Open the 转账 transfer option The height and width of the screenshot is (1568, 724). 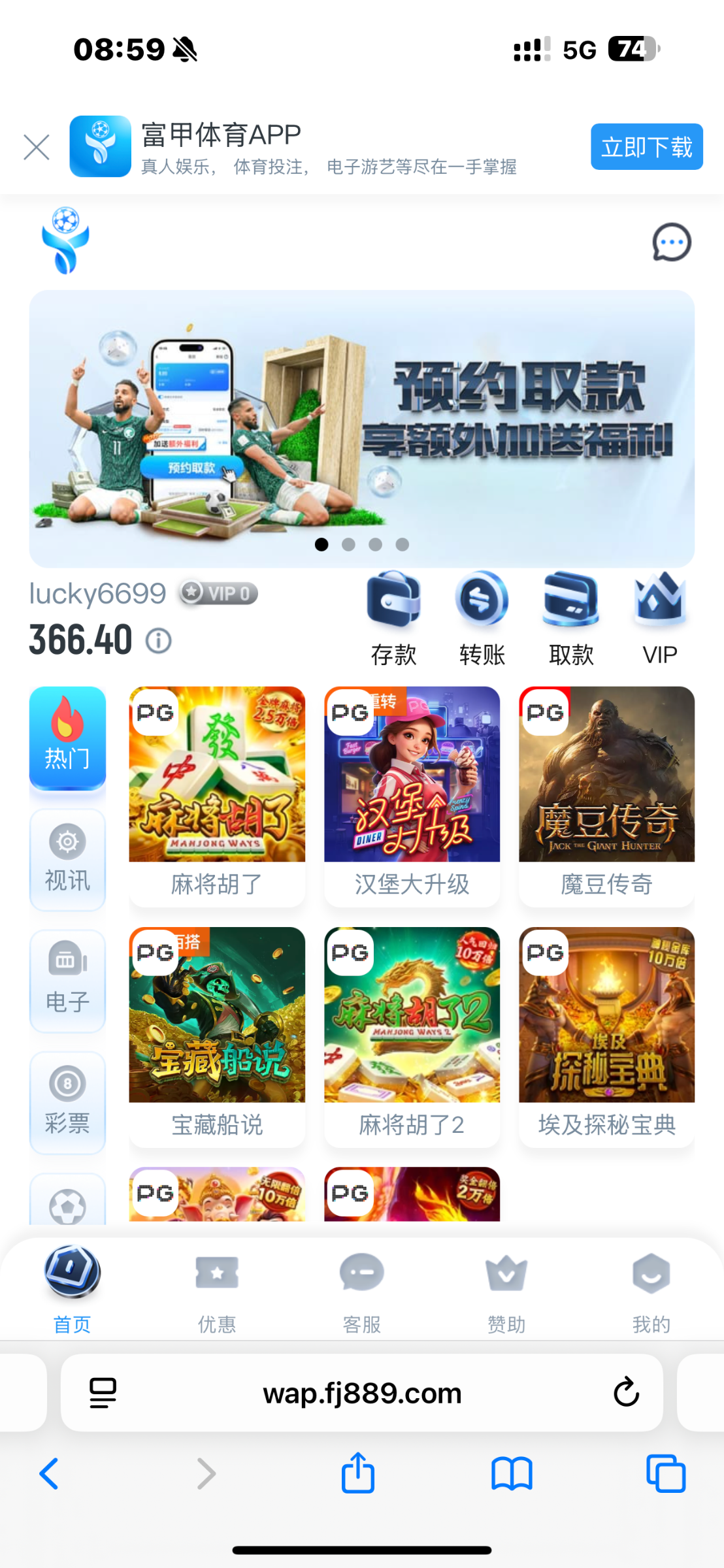482,617
